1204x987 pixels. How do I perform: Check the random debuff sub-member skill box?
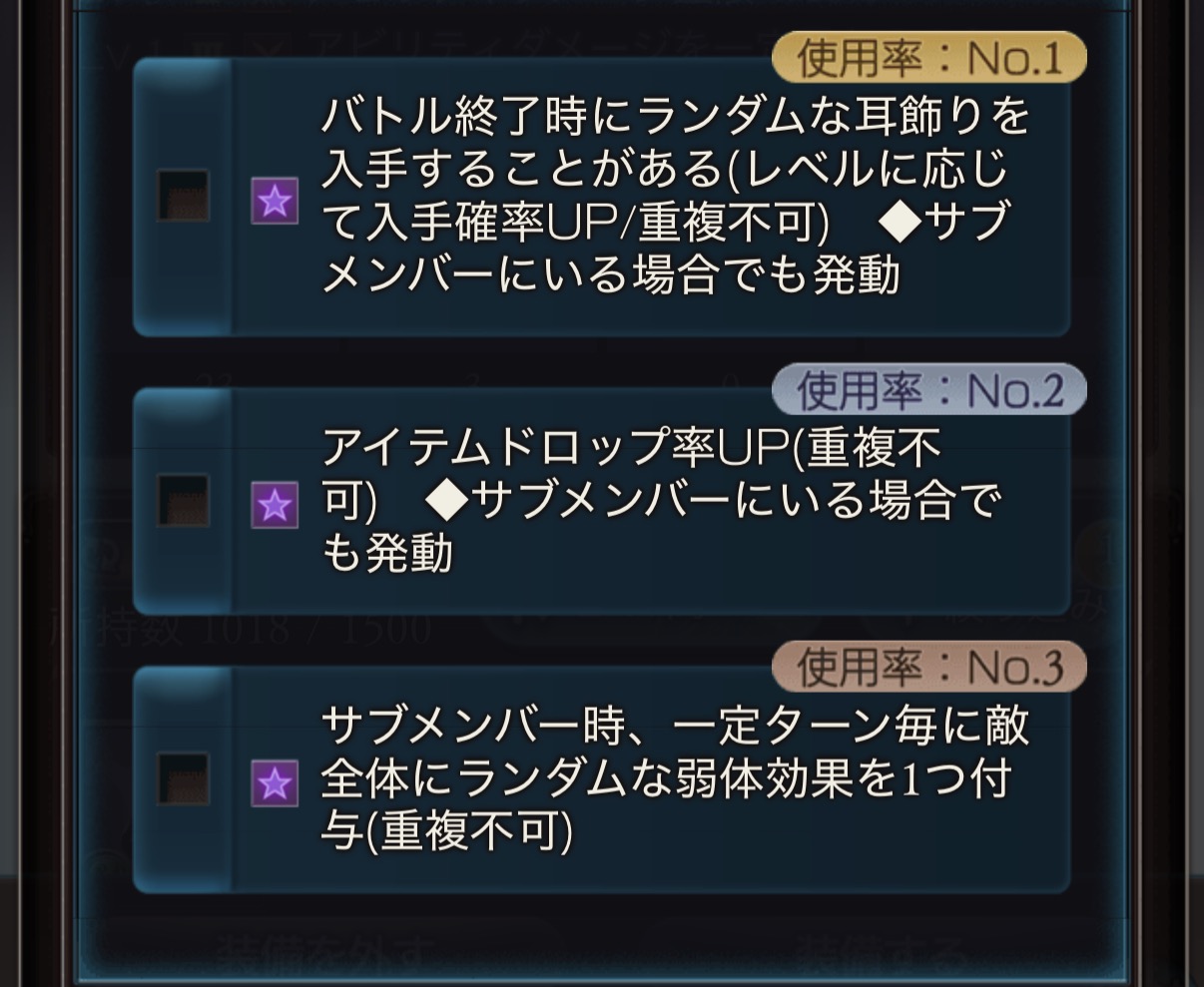pos(184,778)
